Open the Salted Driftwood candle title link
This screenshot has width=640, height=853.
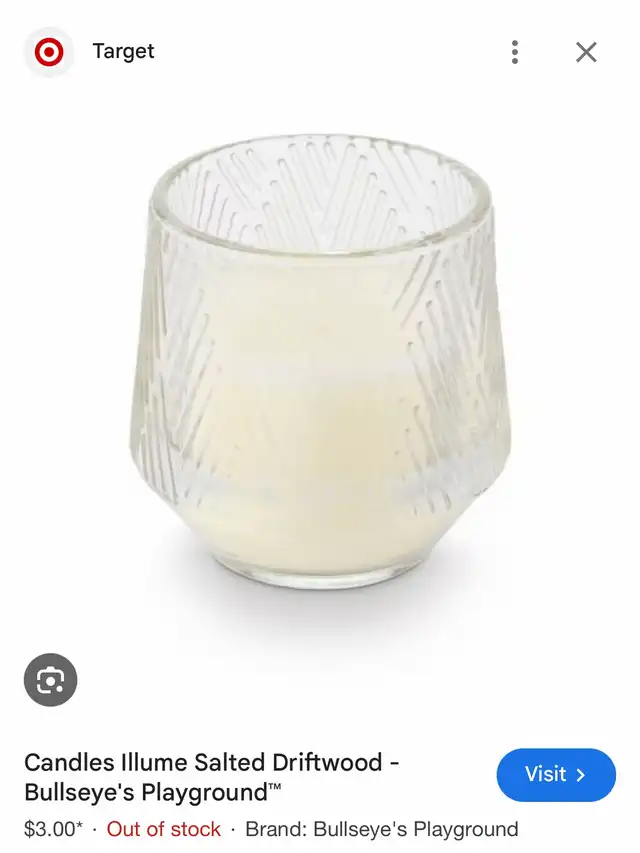click(x=212, y=777)
